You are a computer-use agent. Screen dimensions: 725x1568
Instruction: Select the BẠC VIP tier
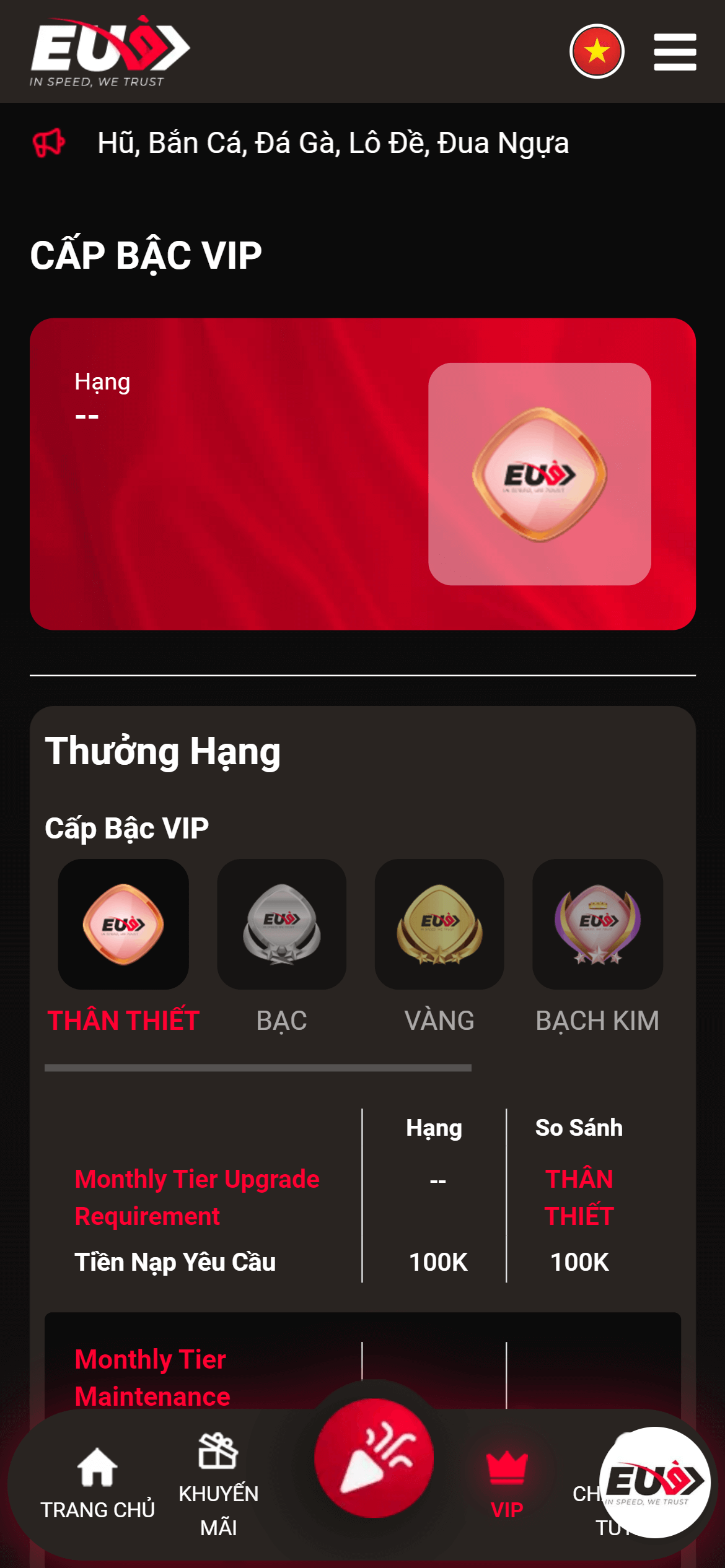[x=281, y=925]
